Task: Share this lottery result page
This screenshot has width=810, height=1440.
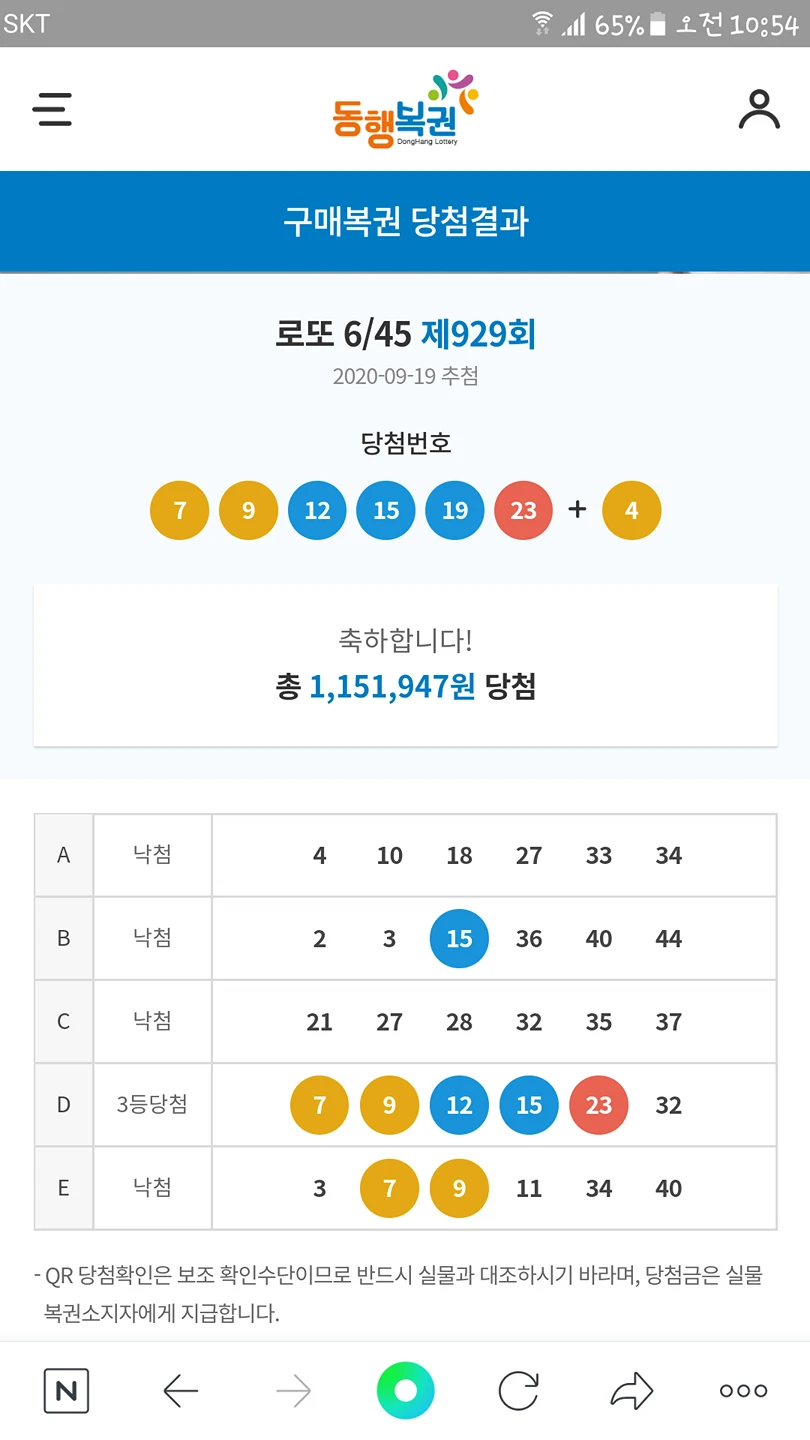Action: (631, 1391)
